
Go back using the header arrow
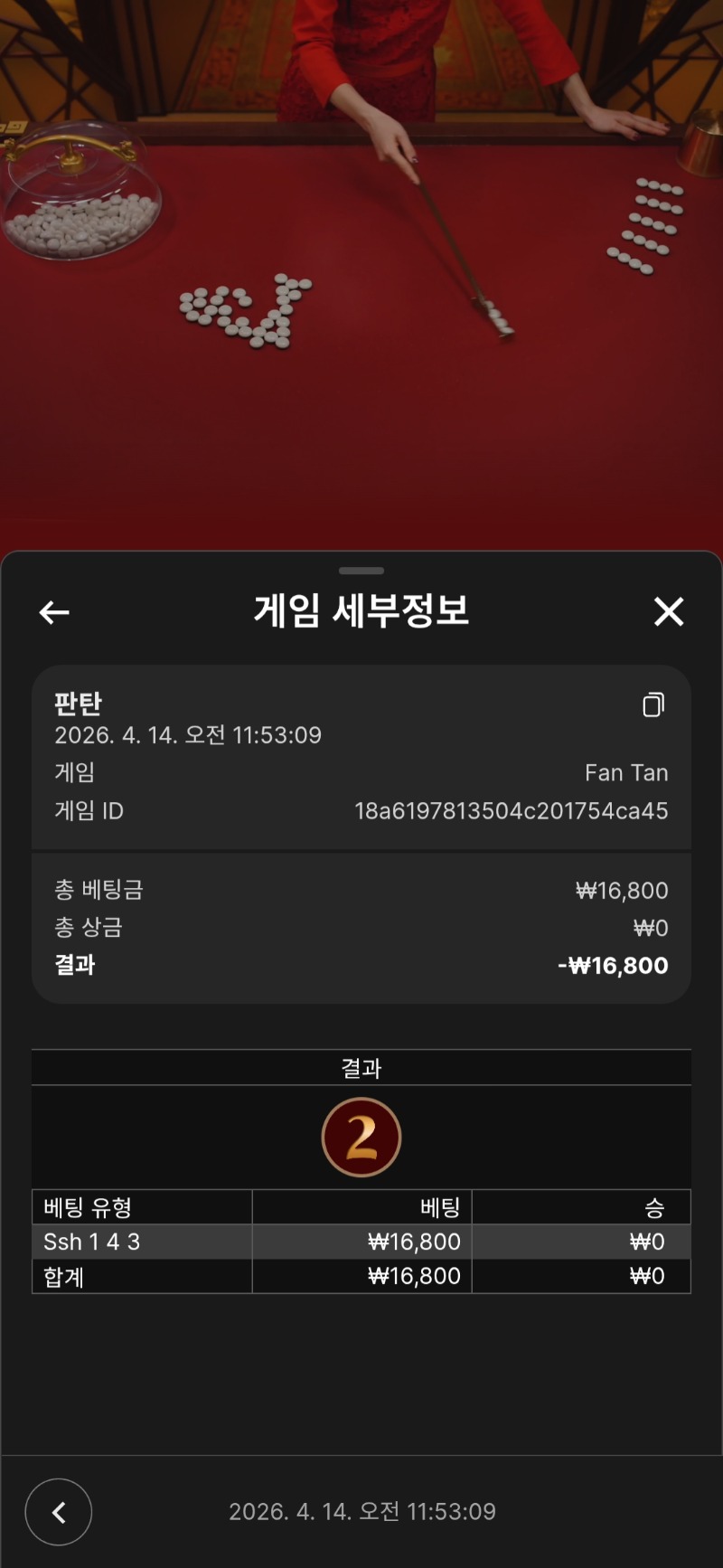coord(54,612)
